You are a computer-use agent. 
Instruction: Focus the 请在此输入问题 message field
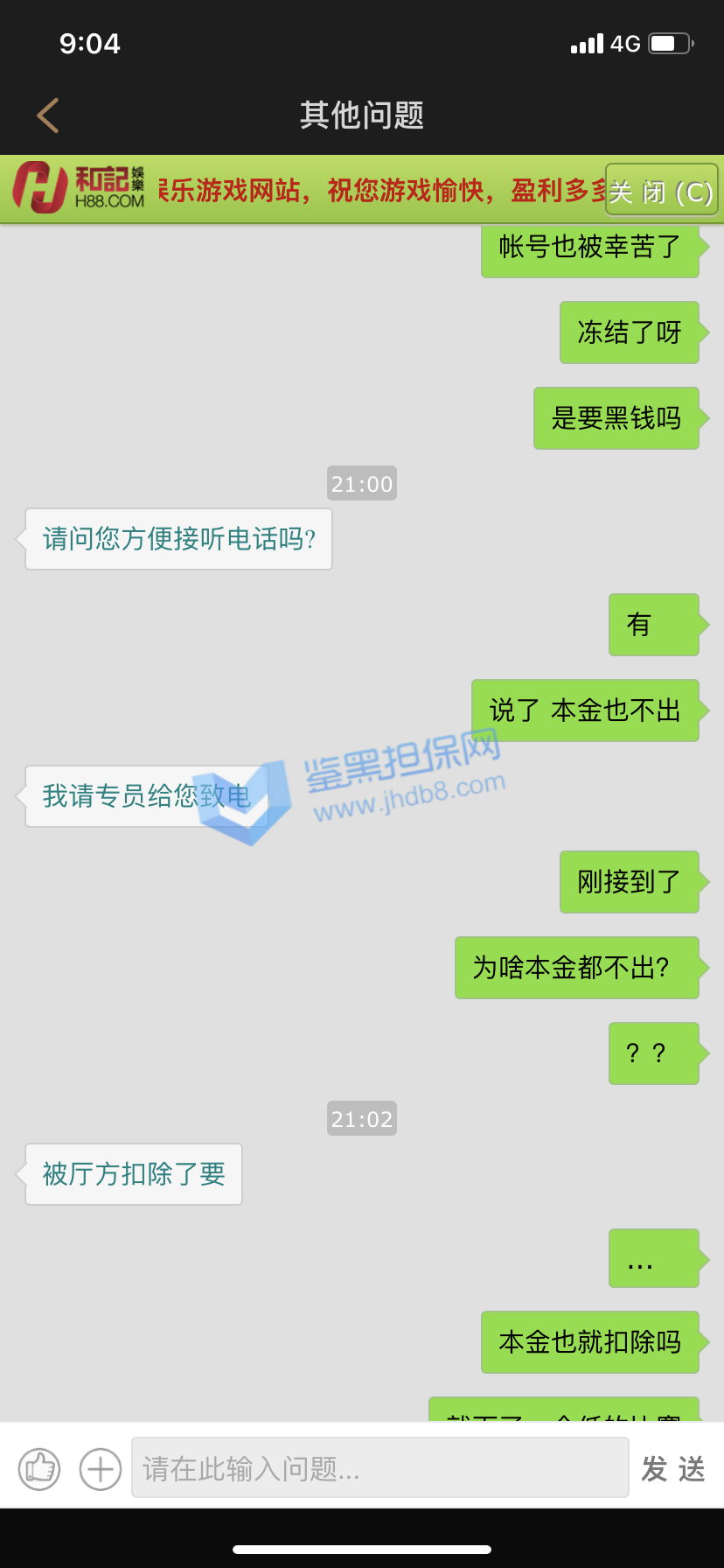379,1469
